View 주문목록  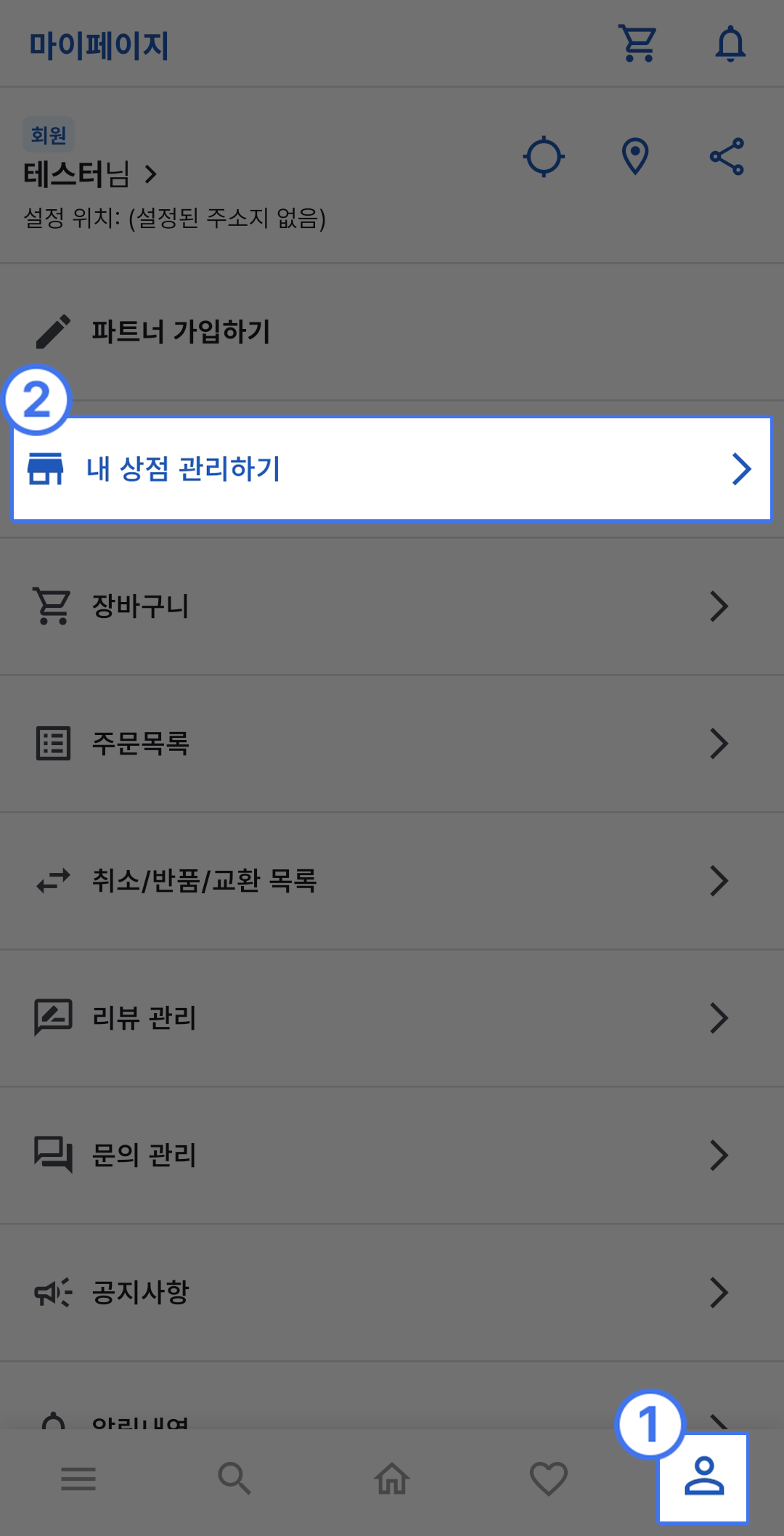(392, 744)
